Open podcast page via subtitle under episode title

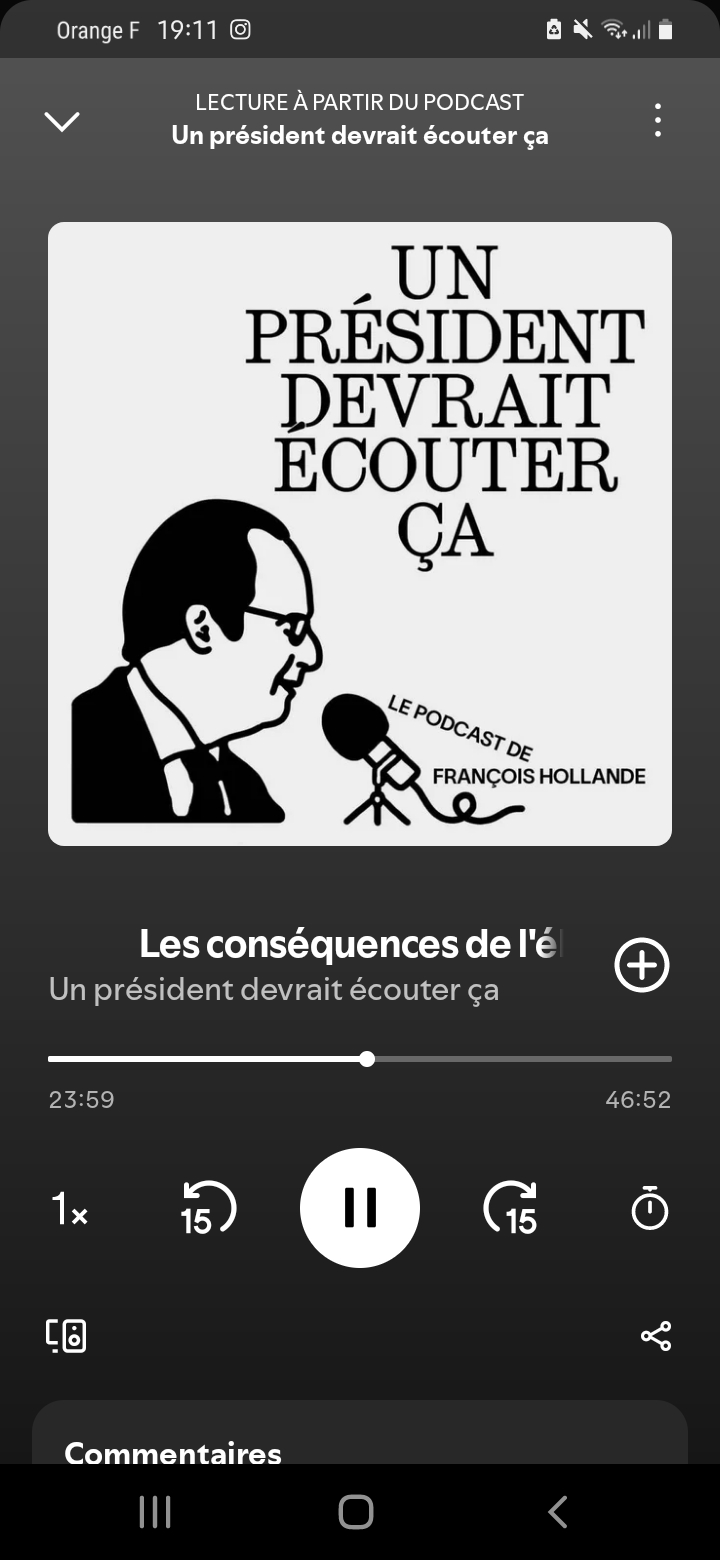point(274,990)
